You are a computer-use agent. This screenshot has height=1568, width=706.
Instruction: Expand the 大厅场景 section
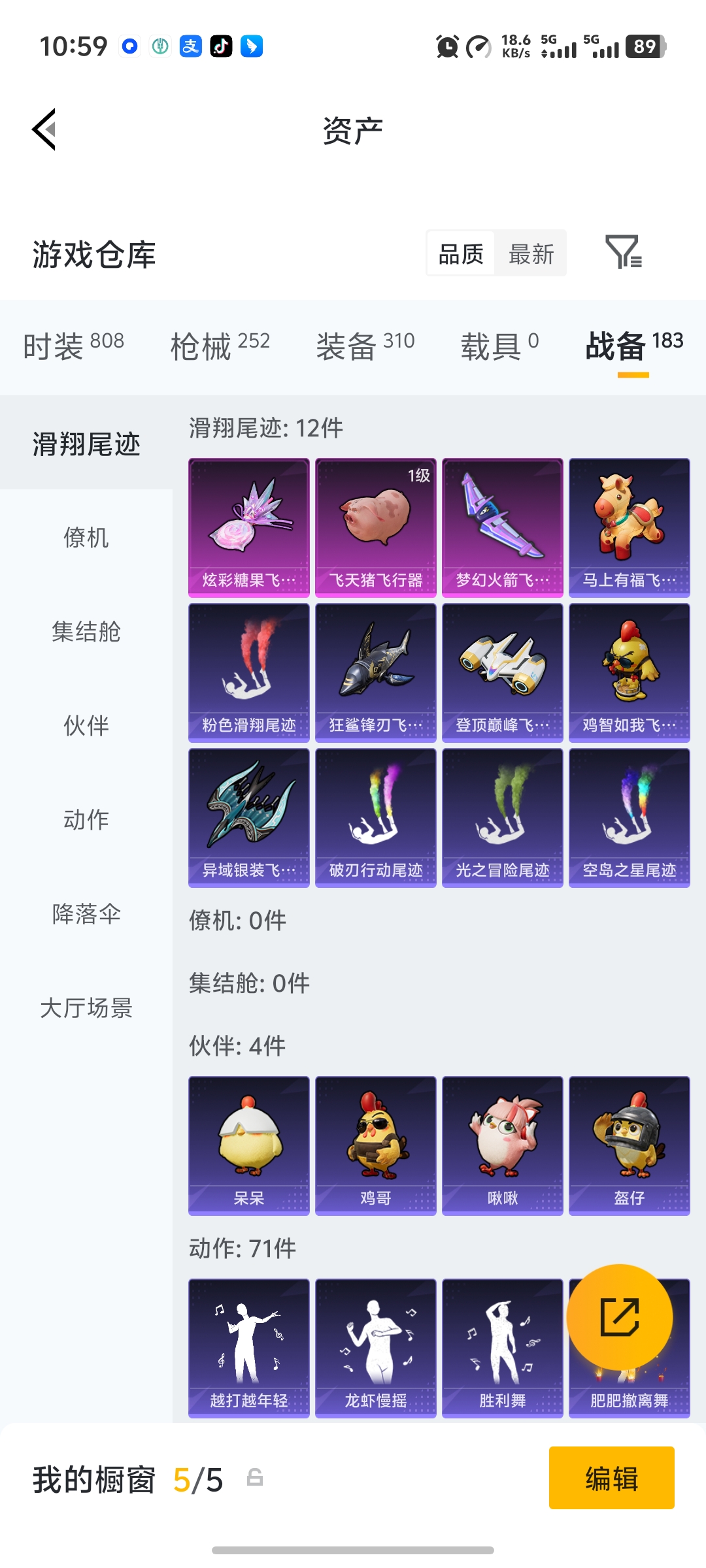86,1009
